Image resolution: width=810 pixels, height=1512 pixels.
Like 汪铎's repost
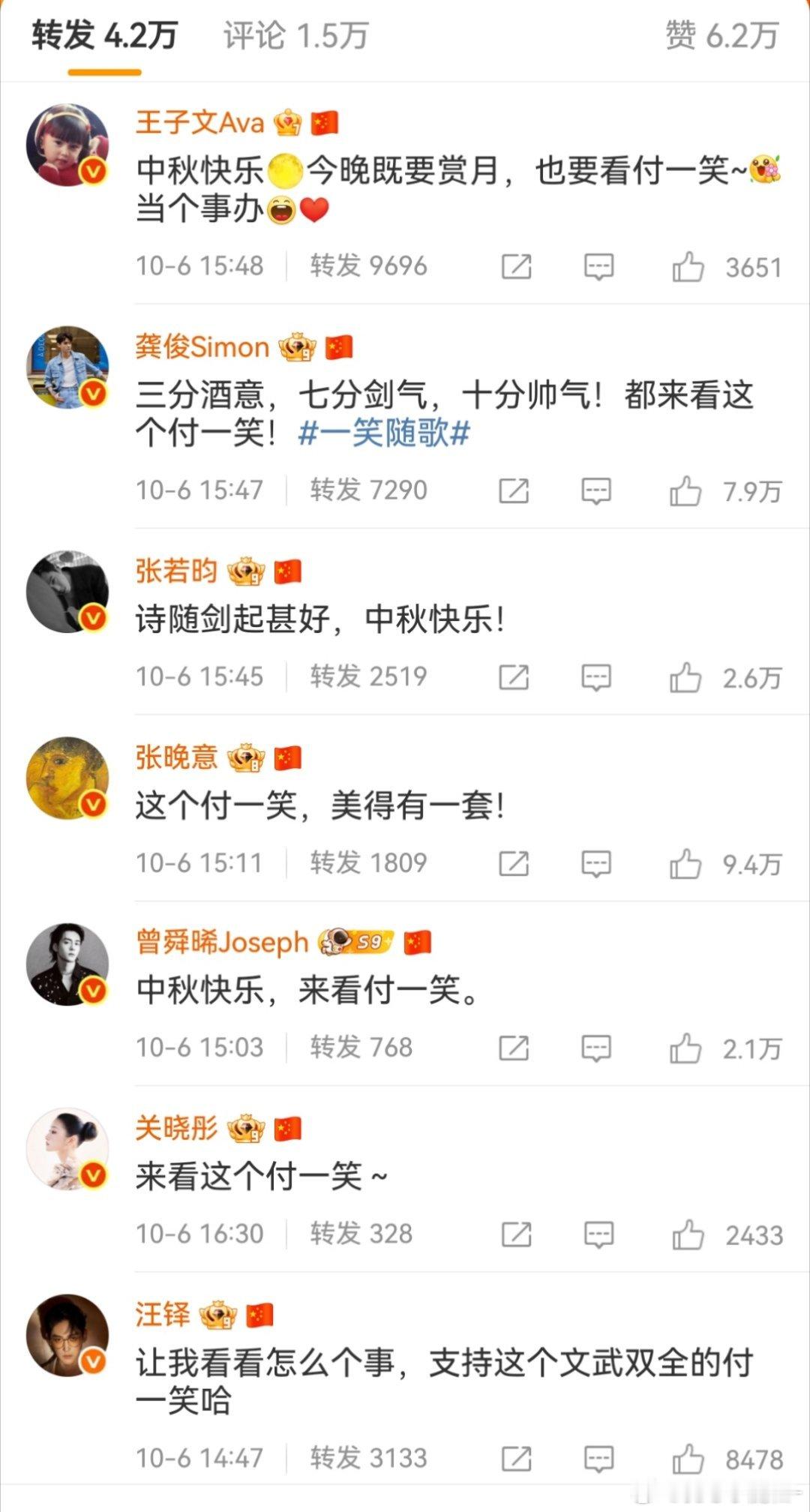[688, 1458]
